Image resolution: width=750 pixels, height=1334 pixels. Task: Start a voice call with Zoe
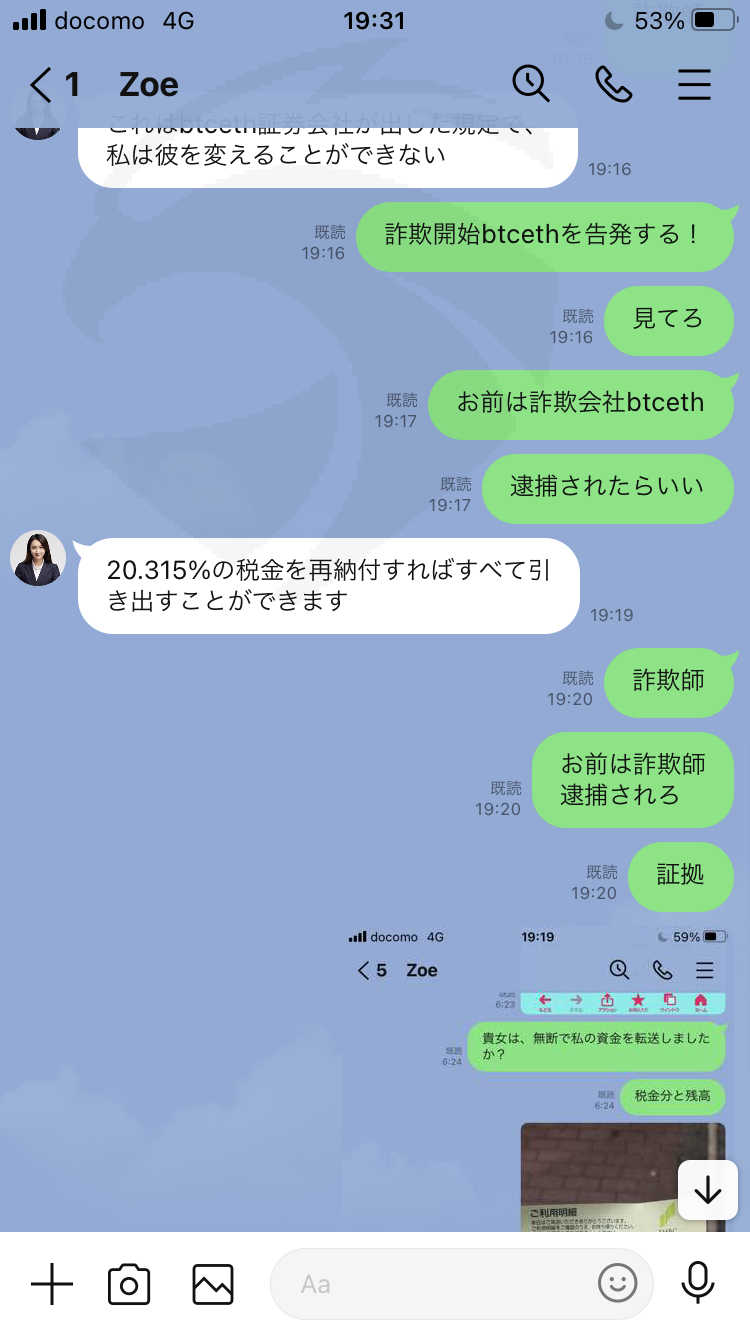[613, 85]
